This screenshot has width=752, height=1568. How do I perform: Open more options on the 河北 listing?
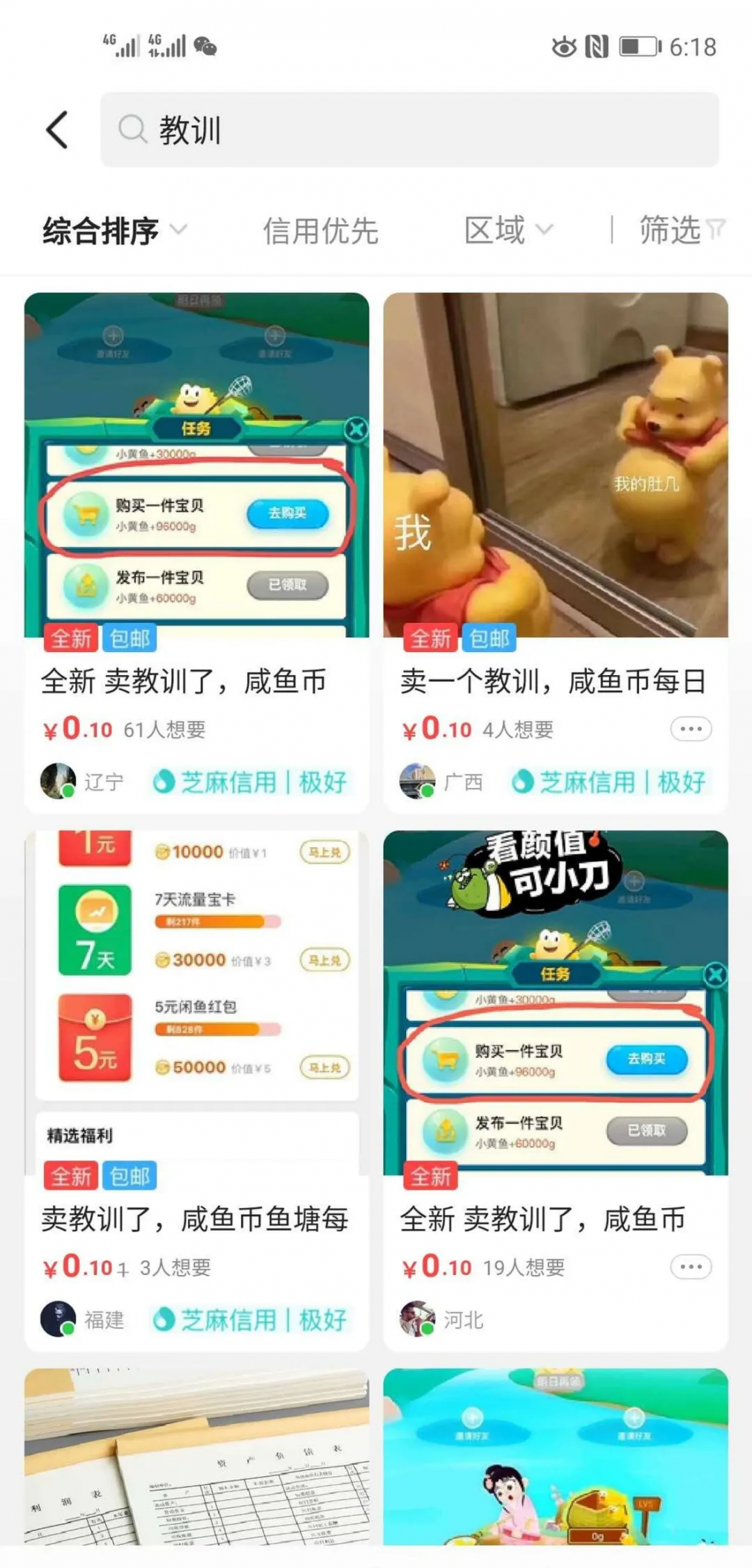coord(691,1267)
